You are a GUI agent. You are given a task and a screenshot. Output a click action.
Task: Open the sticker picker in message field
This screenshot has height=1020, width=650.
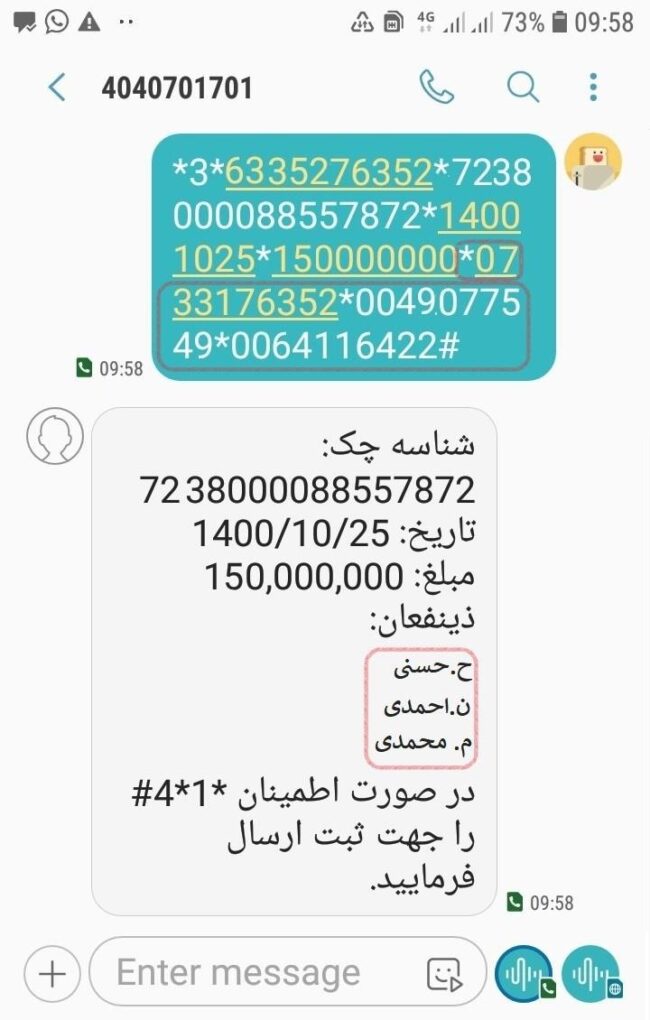coord(443,973)
